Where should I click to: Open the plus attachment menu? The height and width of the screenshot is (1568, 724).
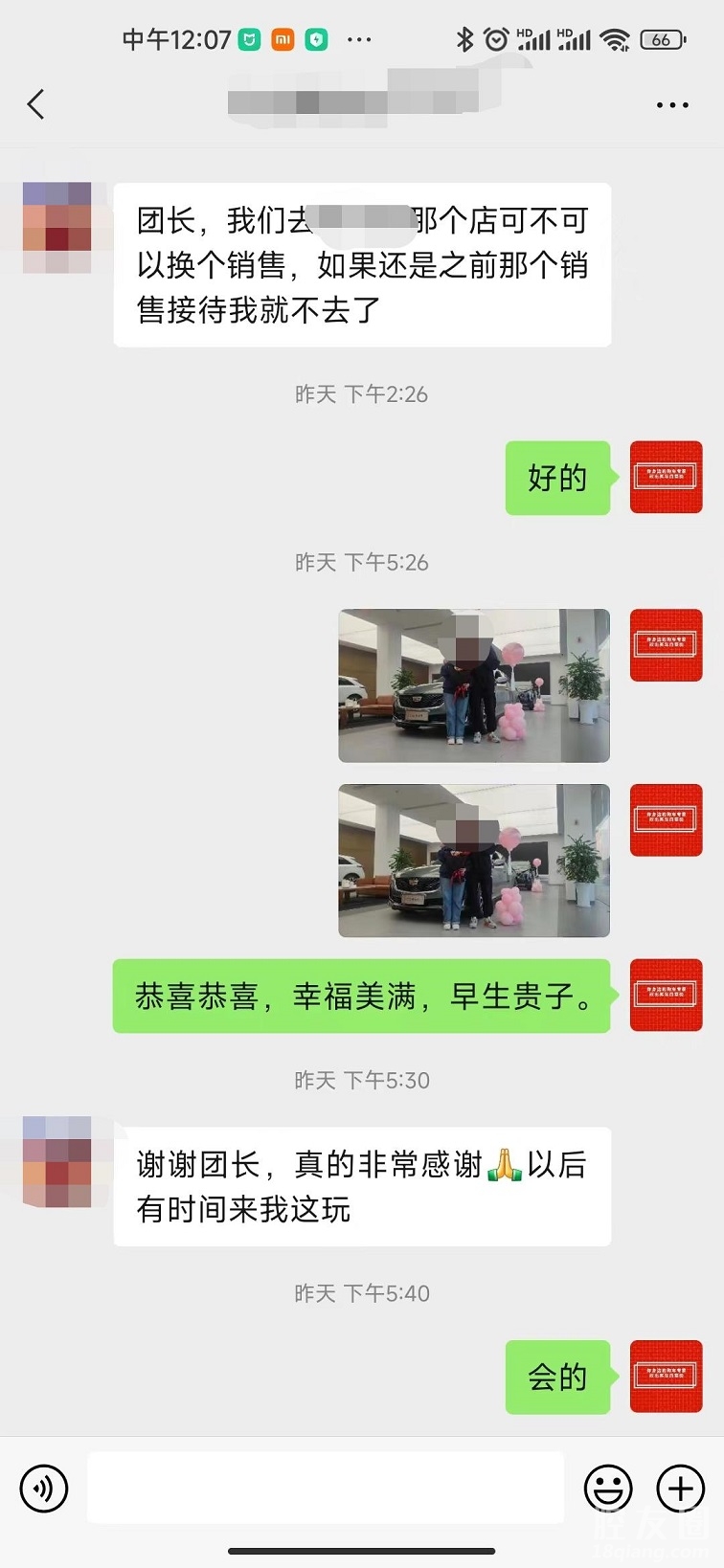click(x=680, y=1489)
